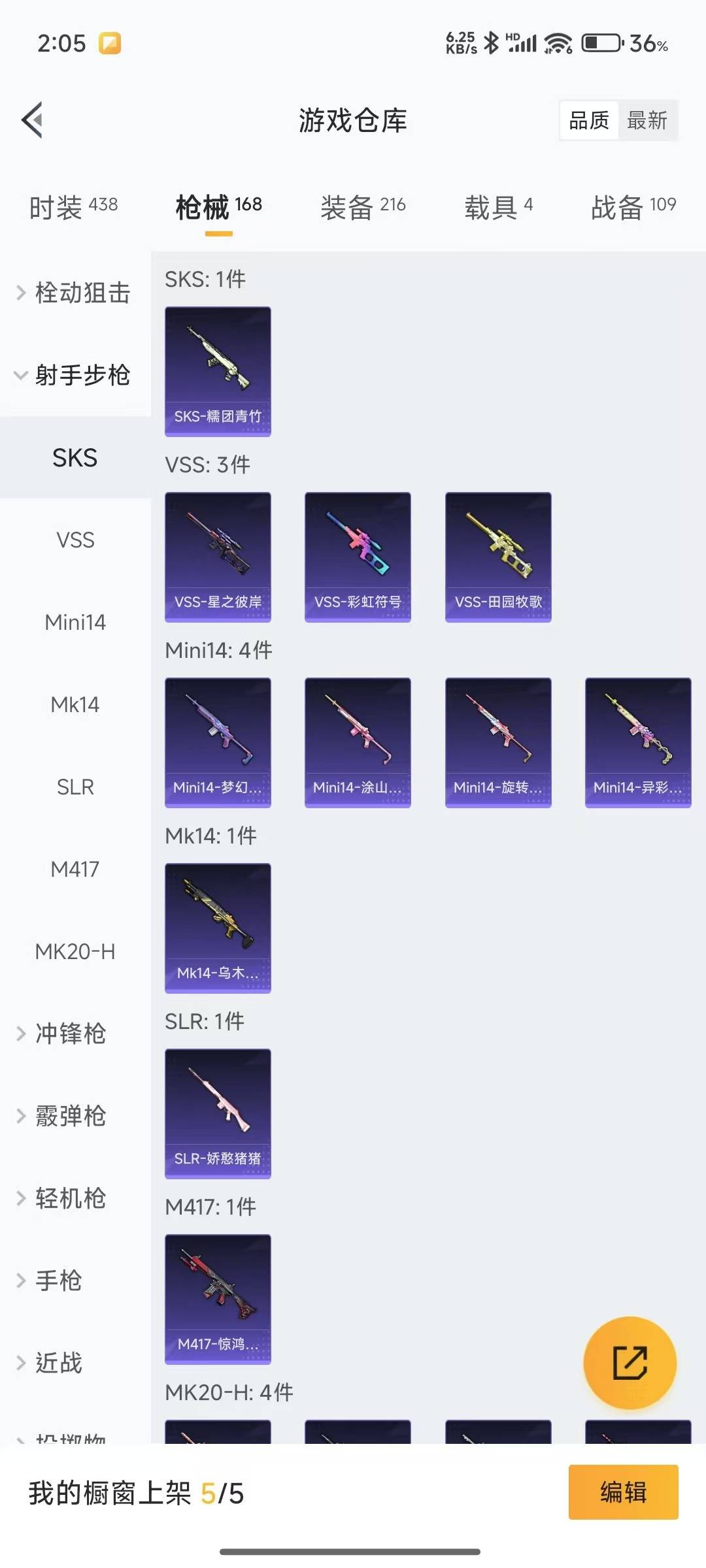Open the VSS-彩虹符号 skin
This screenshot has width=706, height=1568.
358,557
